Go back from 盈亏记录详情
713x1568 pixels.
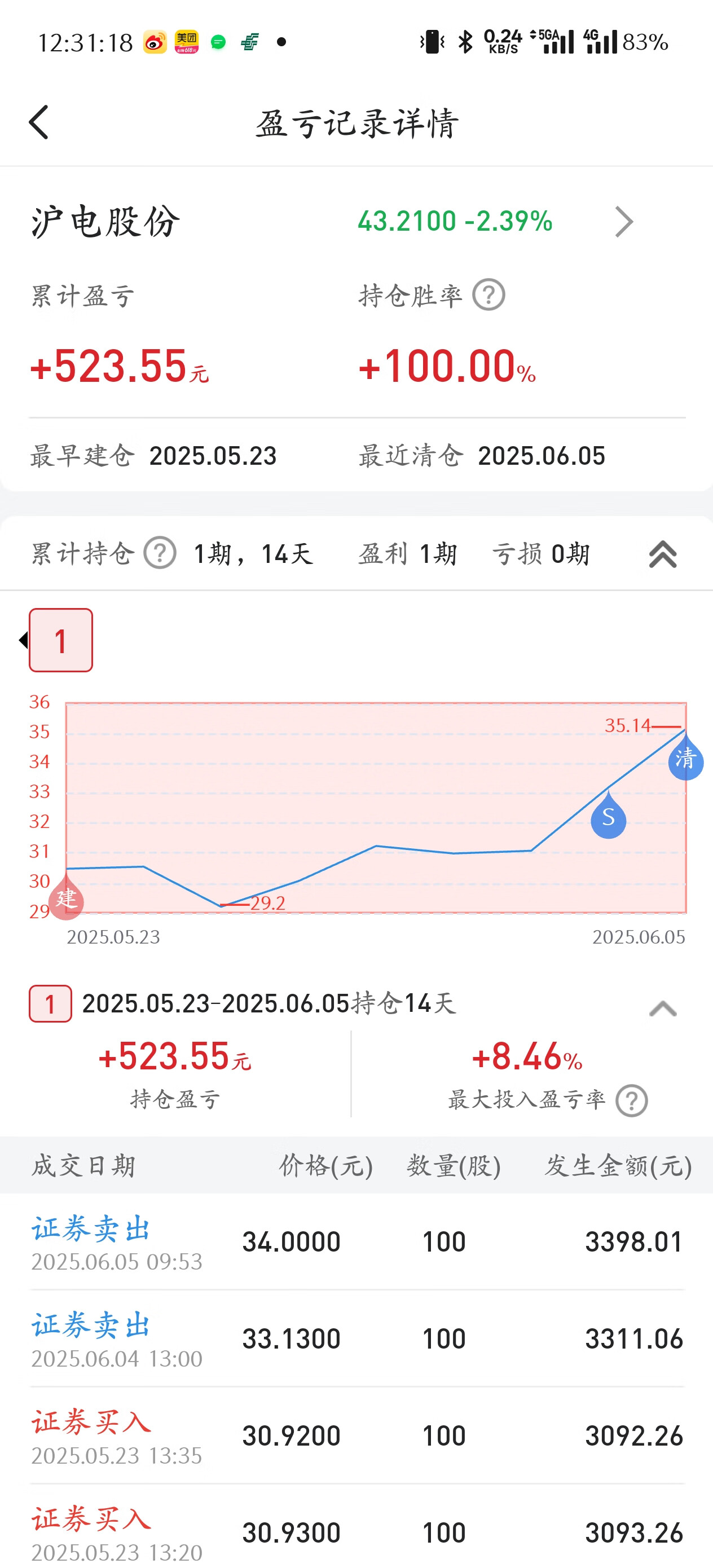(x=39, y=122)
